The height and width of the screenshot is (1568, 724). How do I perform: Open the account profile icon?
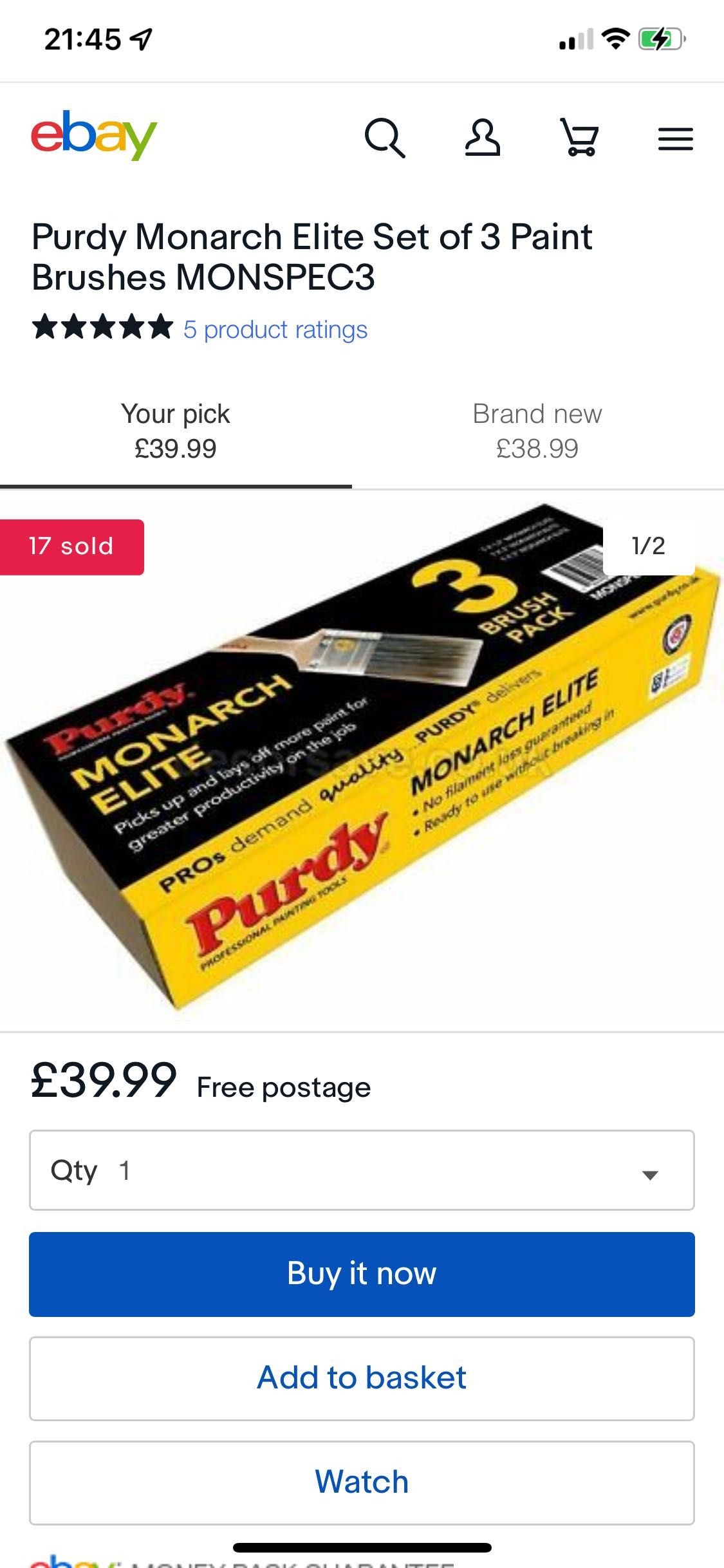(x=483, y=138)
